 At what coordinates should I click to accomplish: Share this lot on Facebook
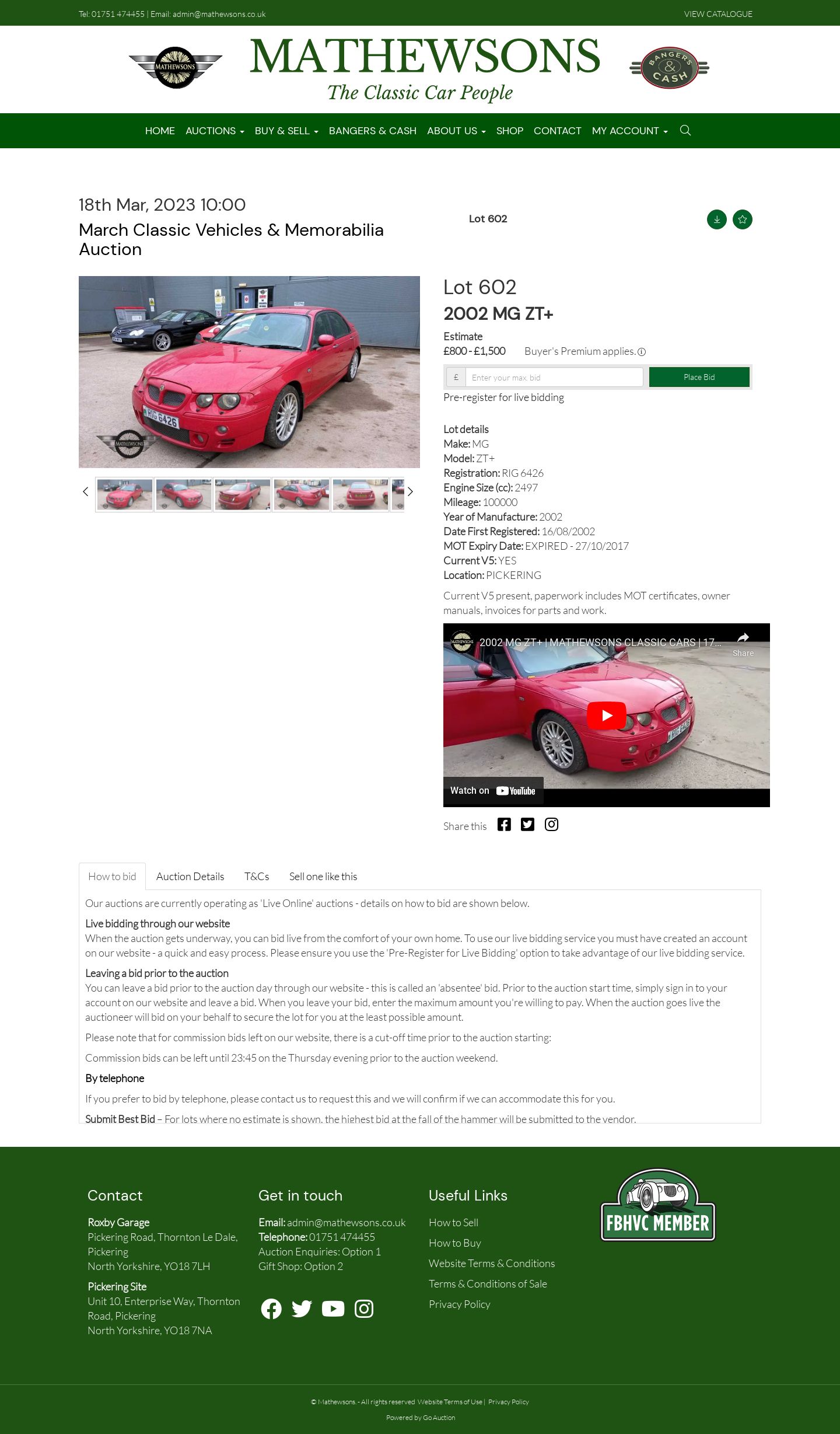504,824
